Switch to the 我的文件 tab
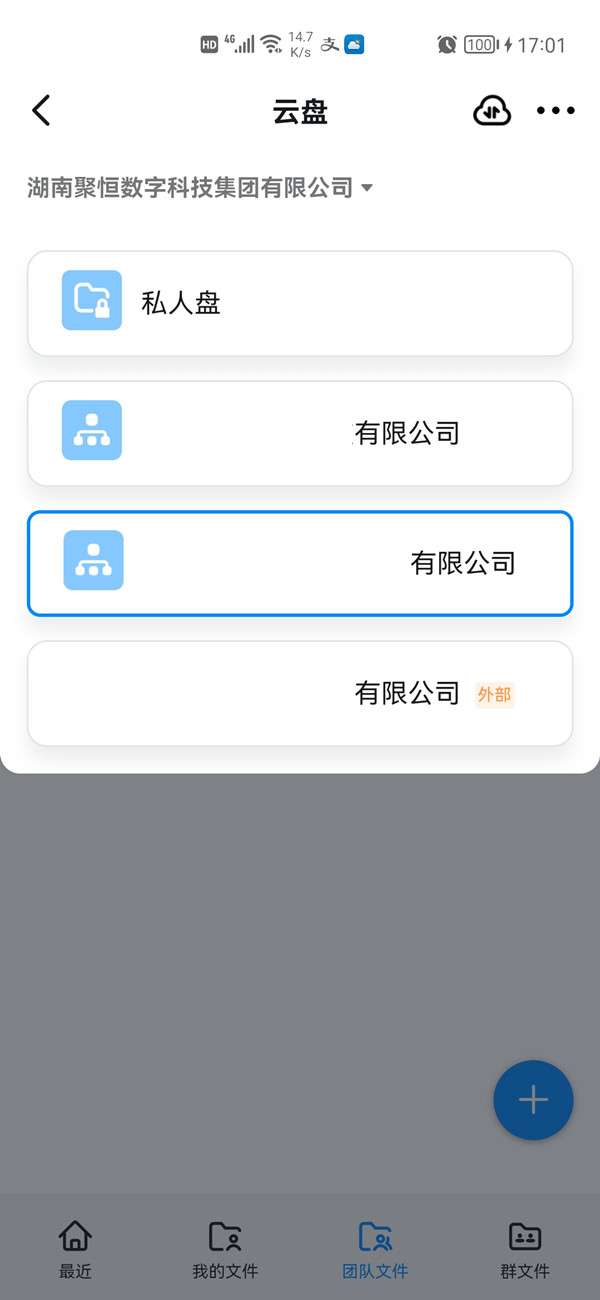This screenshot has width=600, height=1300. point(225,1249)
